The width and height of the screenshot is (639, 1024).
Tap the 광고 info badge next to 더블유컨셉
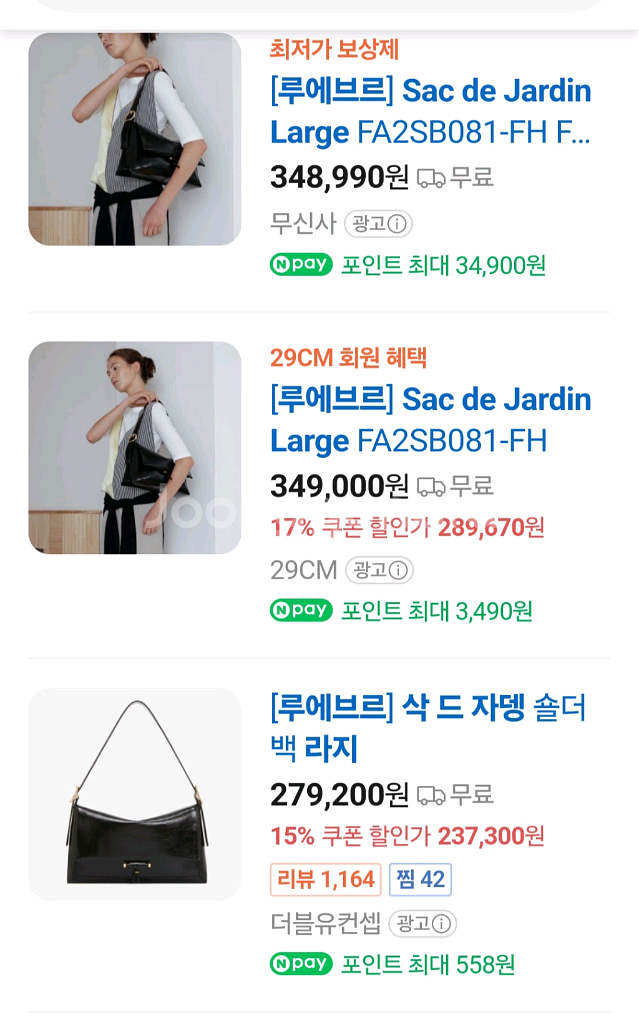[422, 923]
